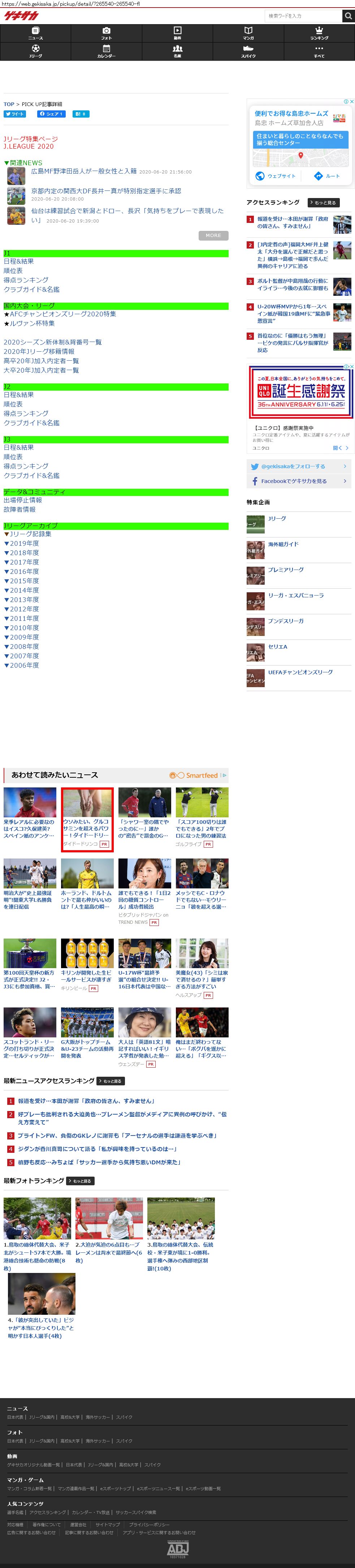Open the カレンダー tab
Viewport: 355px width, 1568px height.
click(106, 51)
